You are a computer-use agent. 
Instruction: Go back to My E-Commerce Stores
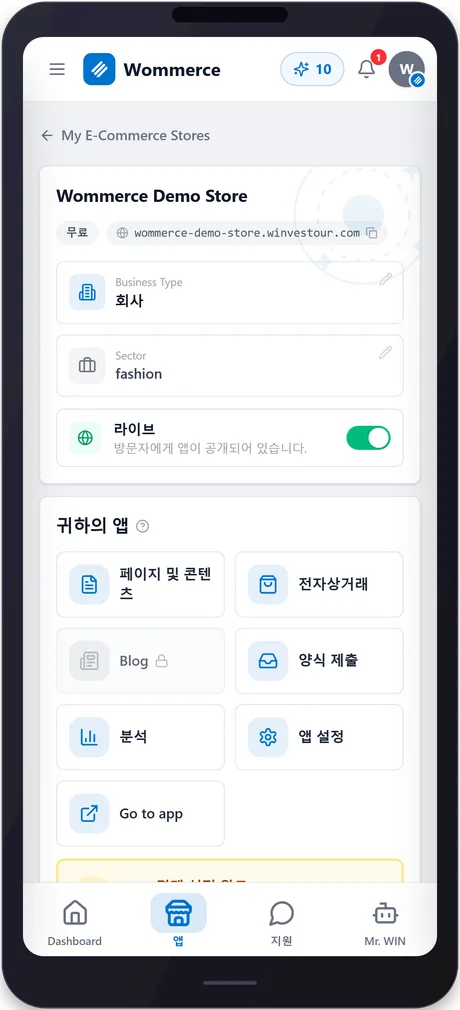(126, 135)
